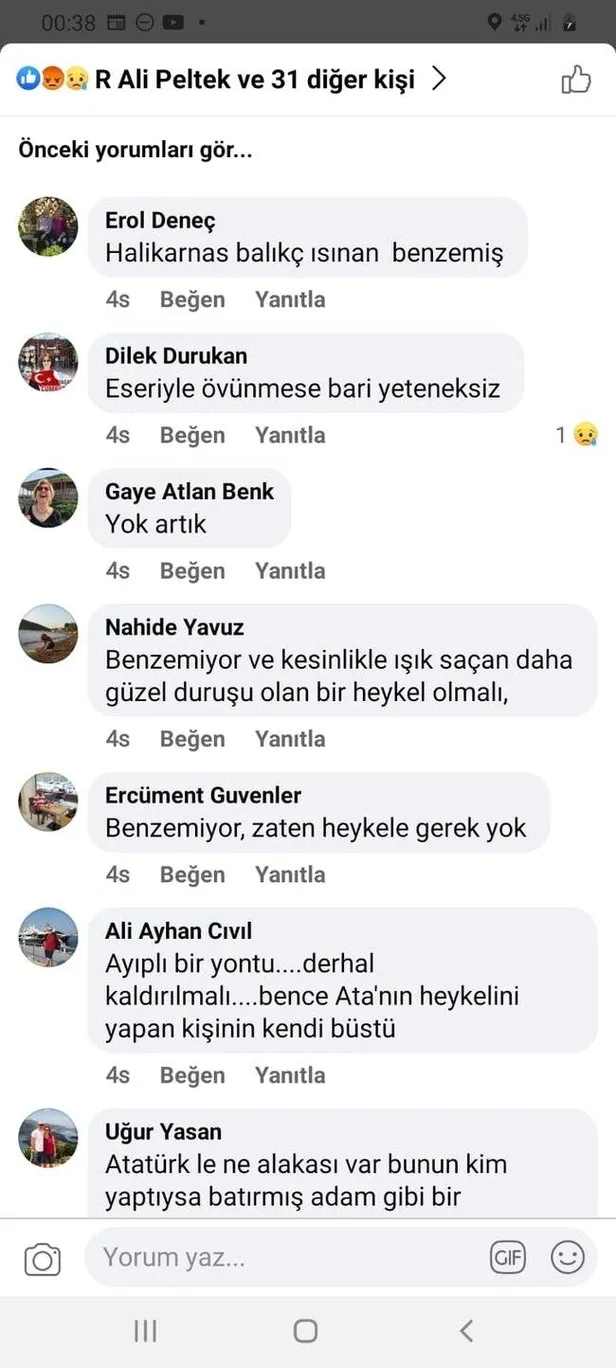616x1368 pixels.
Task: Tap Beğen under Dilek Durukan's comment
Action: coord(192,435)
